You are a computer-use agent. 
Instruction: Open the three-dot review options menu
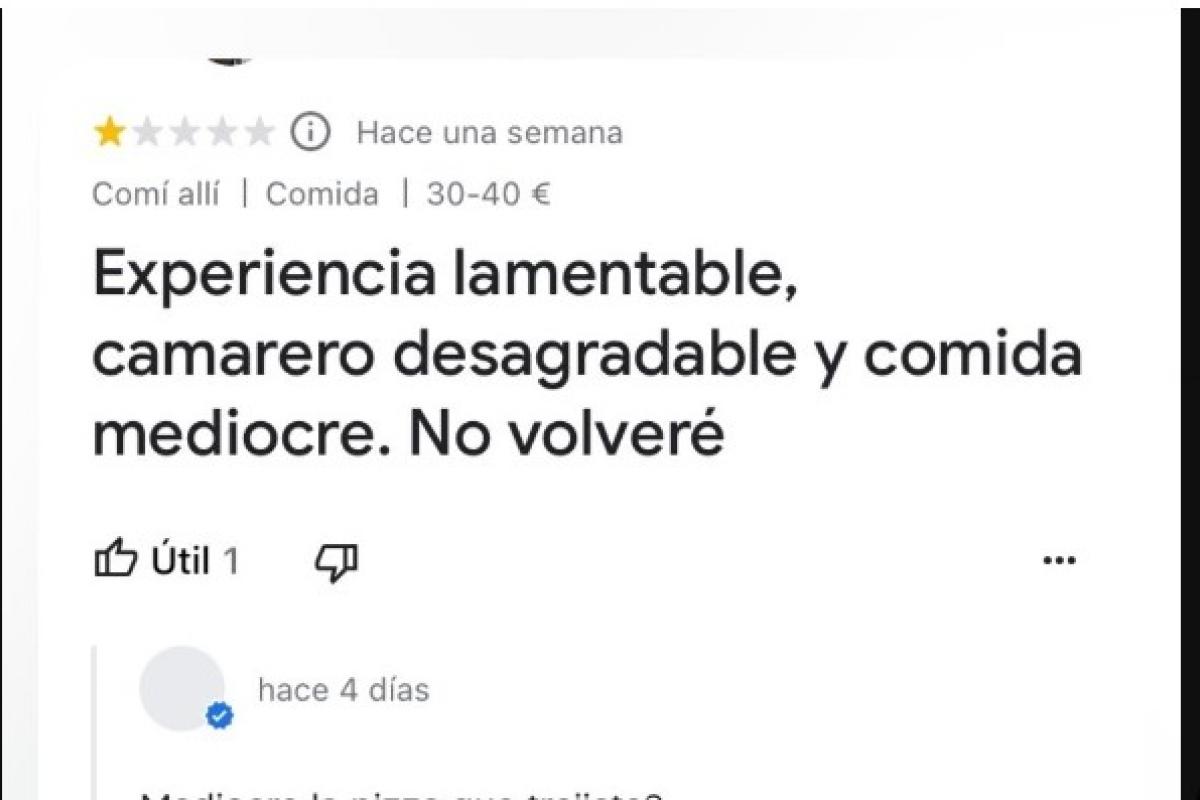[1058, 561]
